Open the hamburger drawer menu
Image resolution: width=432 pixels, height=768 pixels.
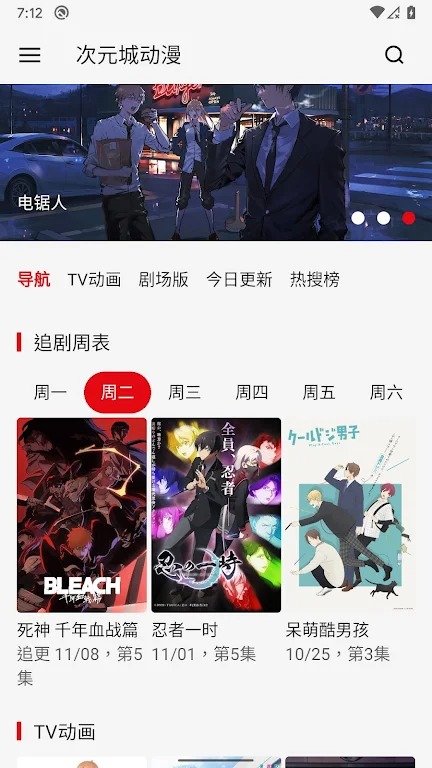coord(30,54)
